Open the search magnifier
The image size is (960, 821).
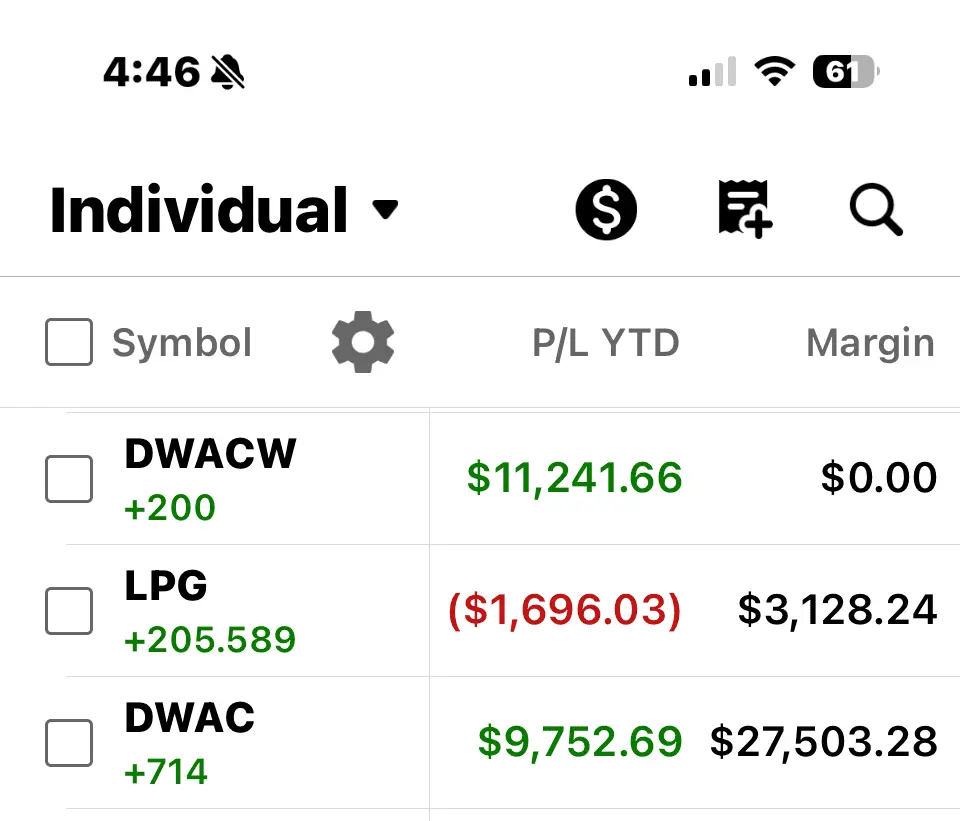[876, 211]
